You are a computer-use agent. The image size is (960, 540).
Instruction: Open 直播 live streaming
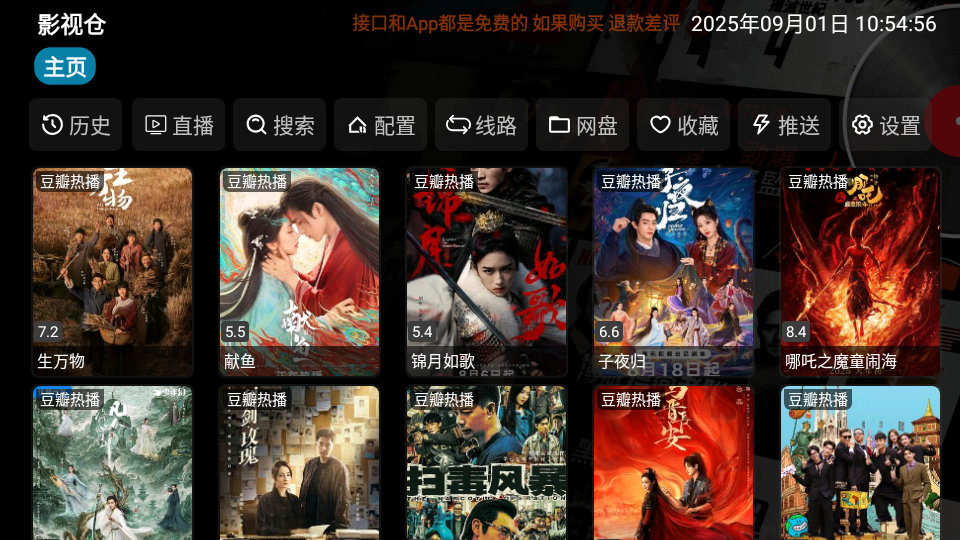point(179,125)
